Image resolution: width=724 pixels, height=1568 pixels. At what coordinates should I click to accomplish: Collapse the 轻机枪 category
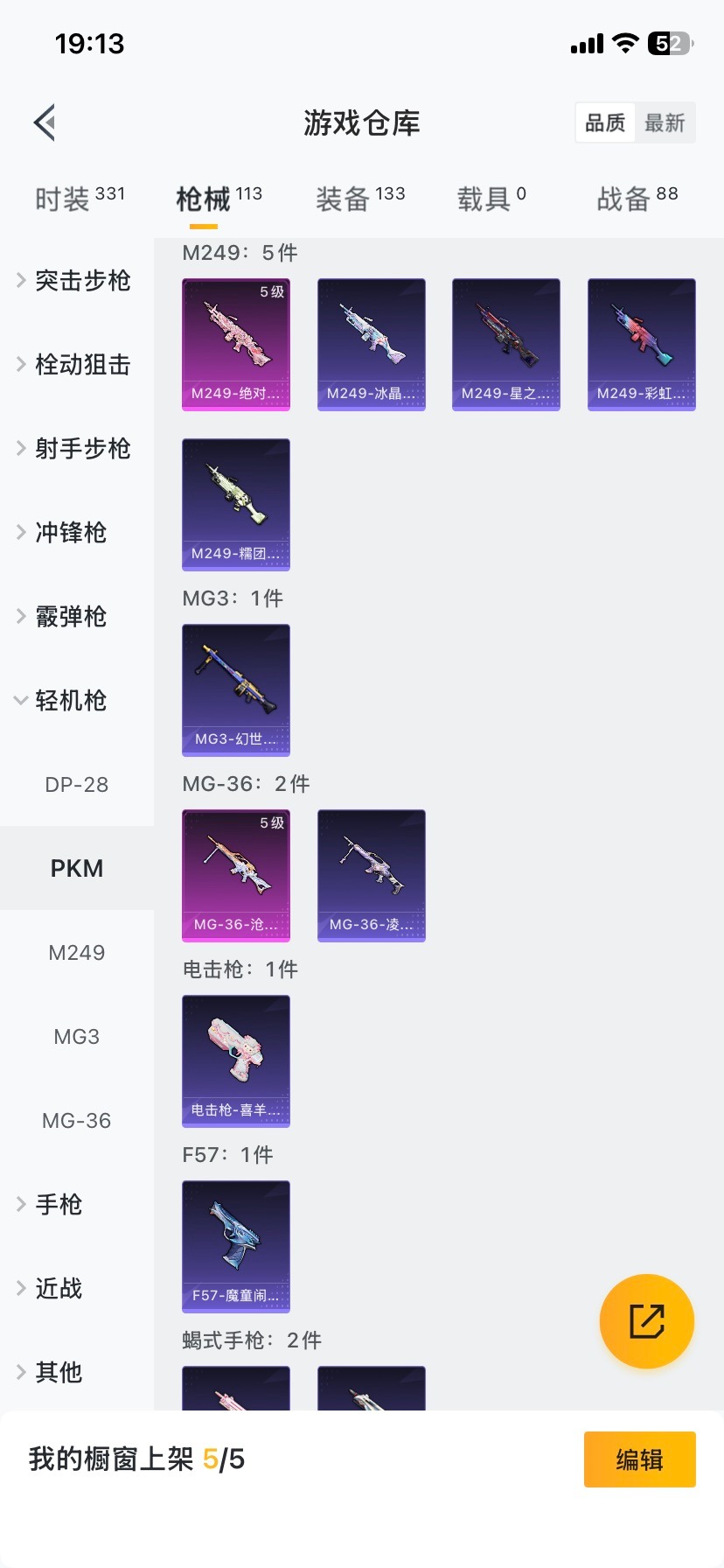[70, 700]
